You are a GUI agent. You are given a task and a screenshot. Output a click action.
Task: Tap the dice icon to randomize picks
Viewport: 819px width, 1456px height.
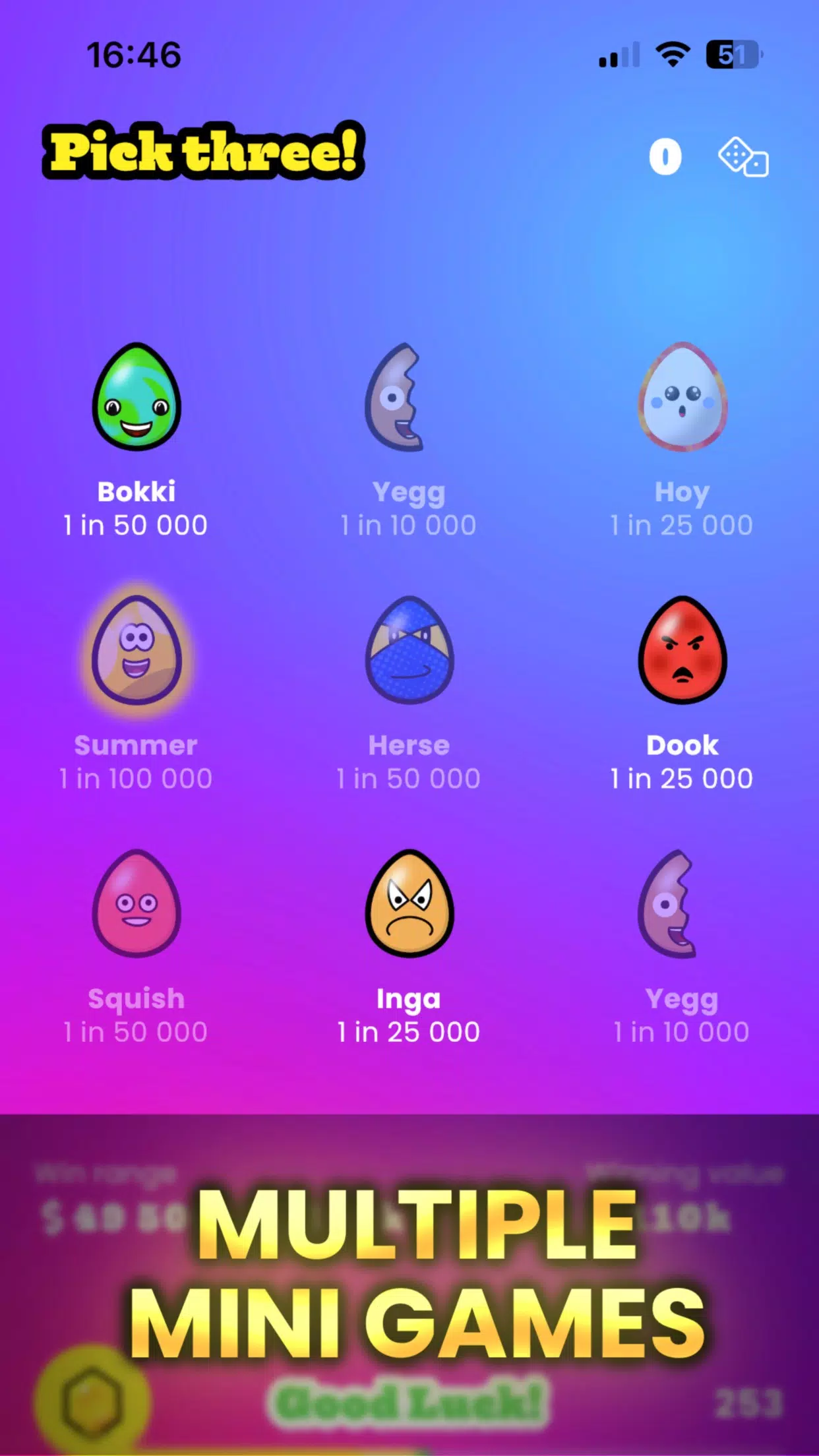(743, 157)
